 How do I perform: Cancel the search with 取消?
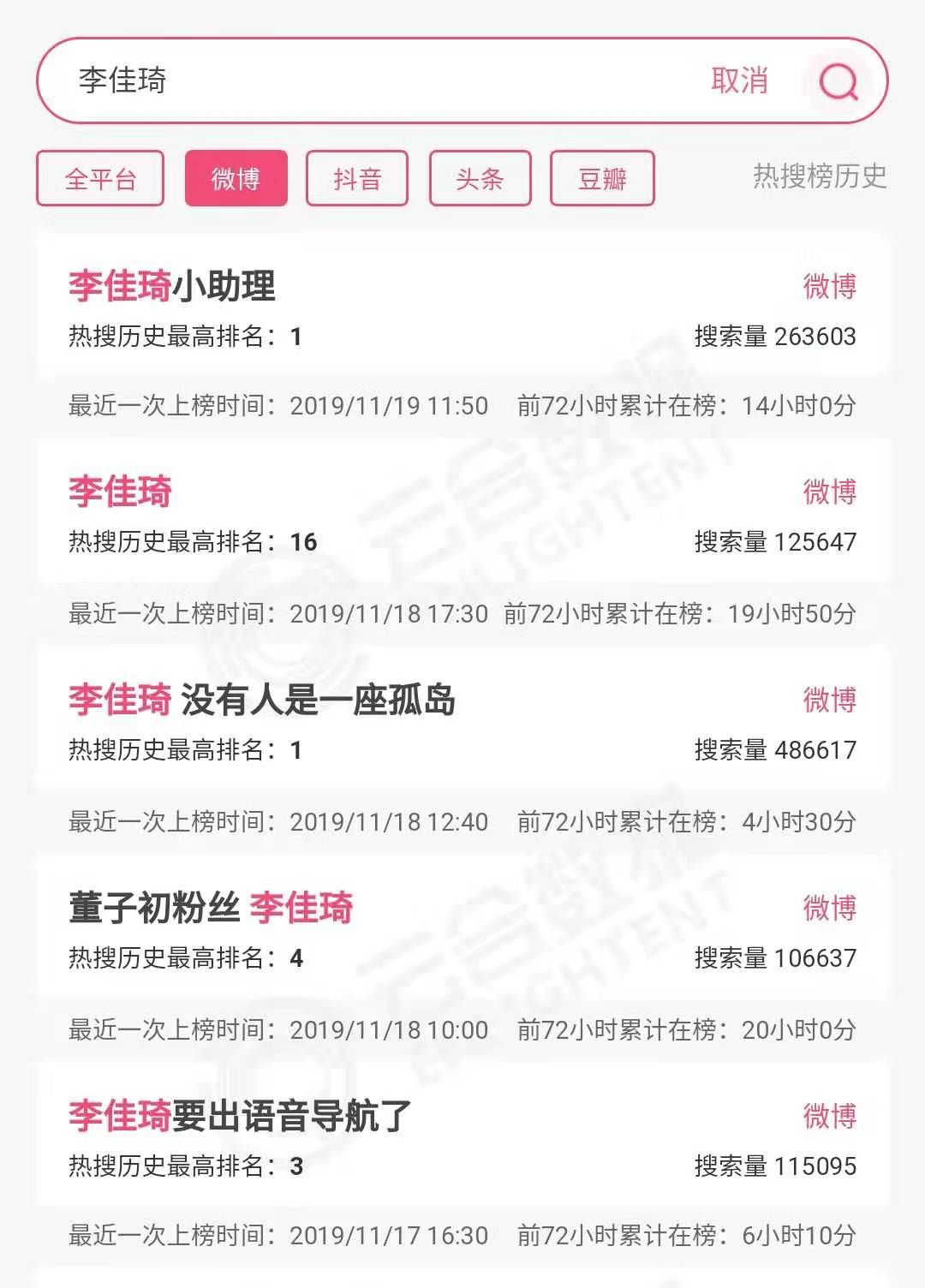739,80
